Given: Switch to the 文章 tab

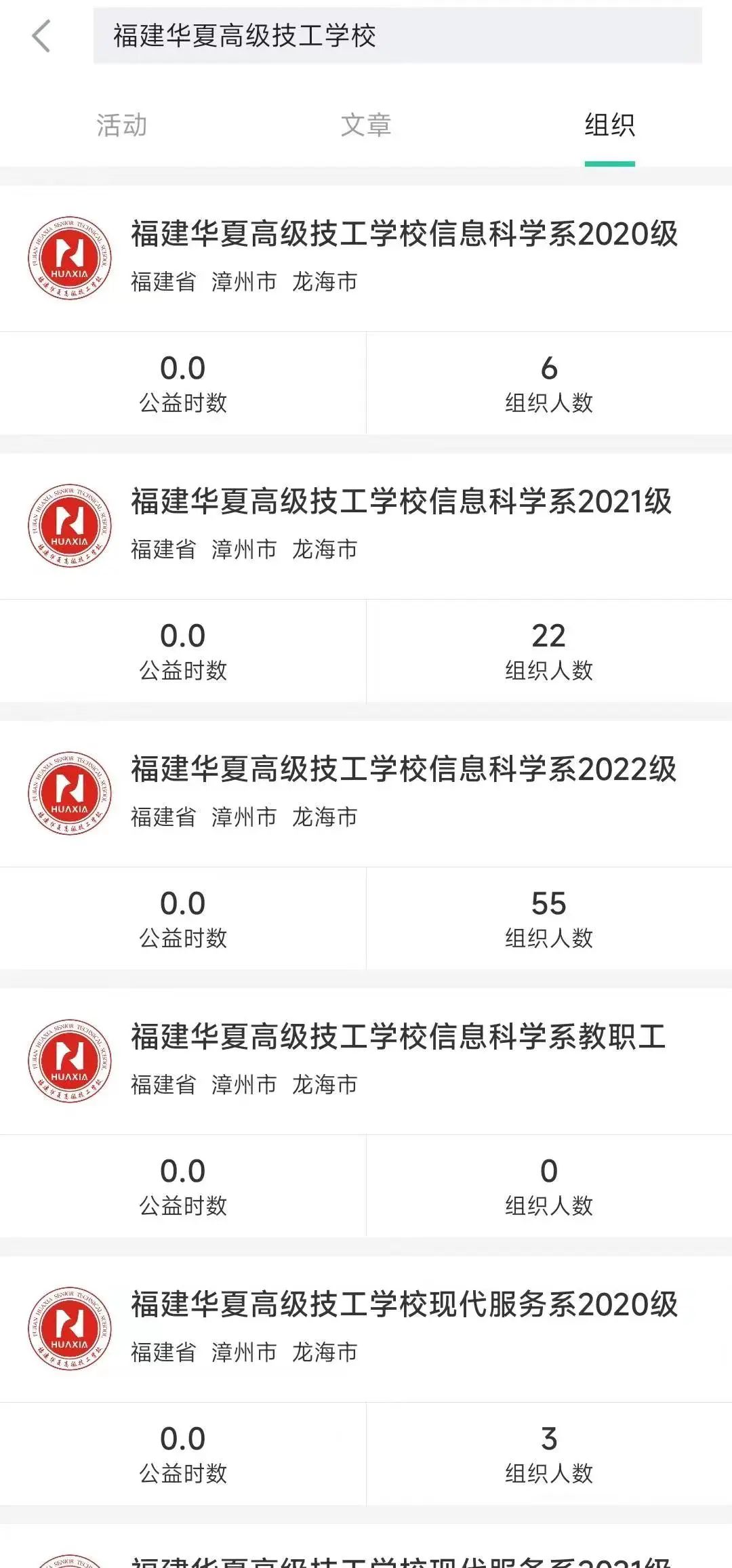Looking at the screenshot, I should point(366,124).
